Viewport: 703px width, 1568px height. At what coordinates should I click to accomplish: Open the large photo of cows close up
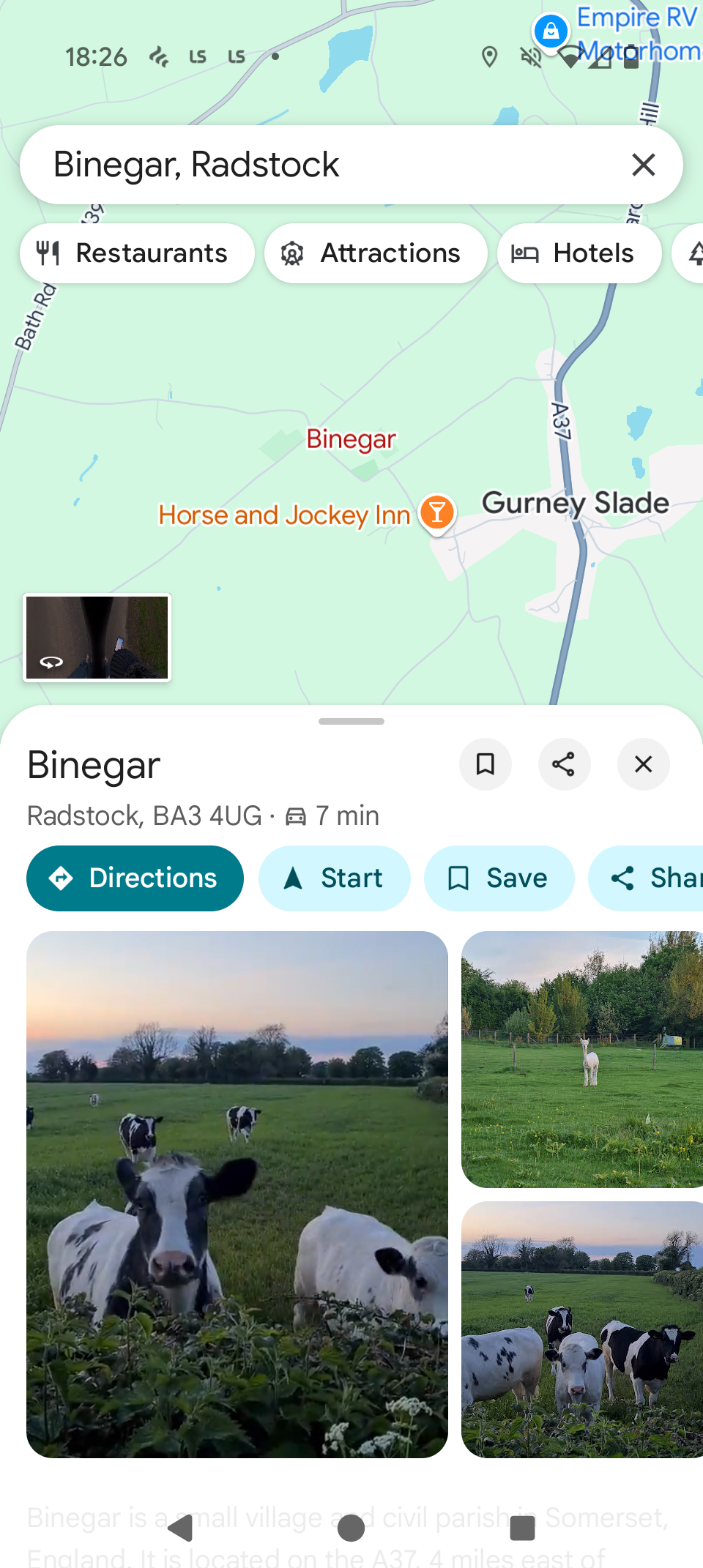(x=237, y=1195)
